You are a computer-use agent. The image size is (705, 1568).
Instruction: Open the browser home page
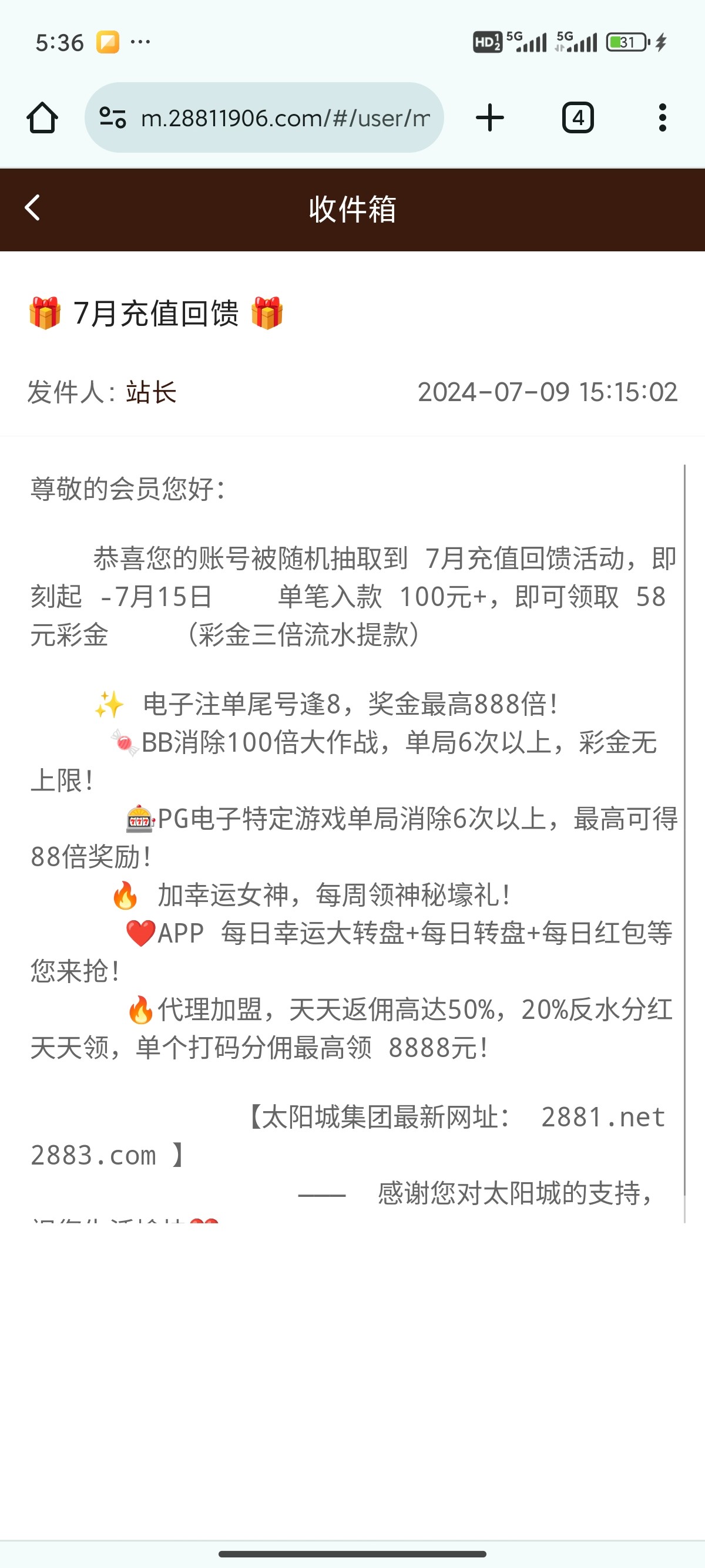42,117
